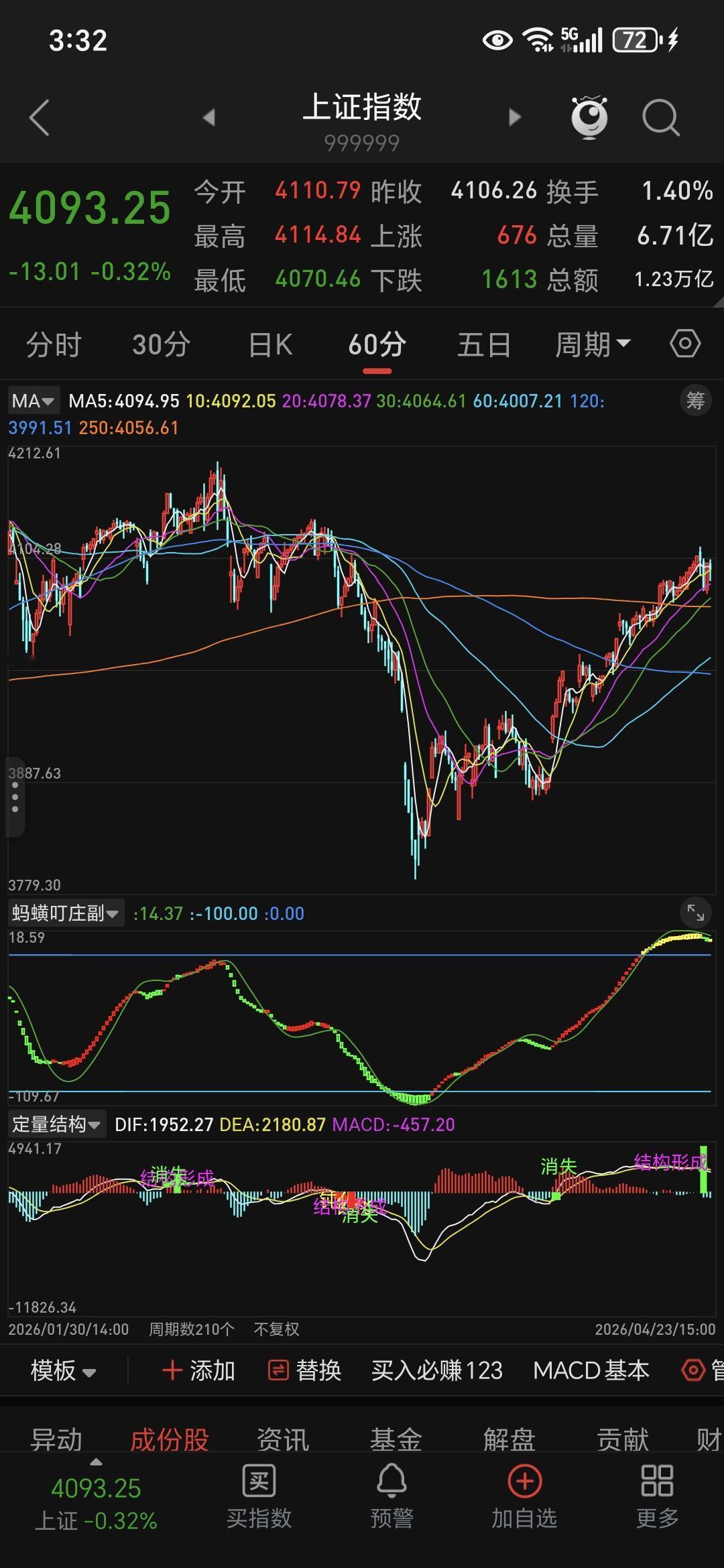Open chart settings gear next to 周期
The image size is (724, 1568).
pyautogui.click(x=684, y=344)
